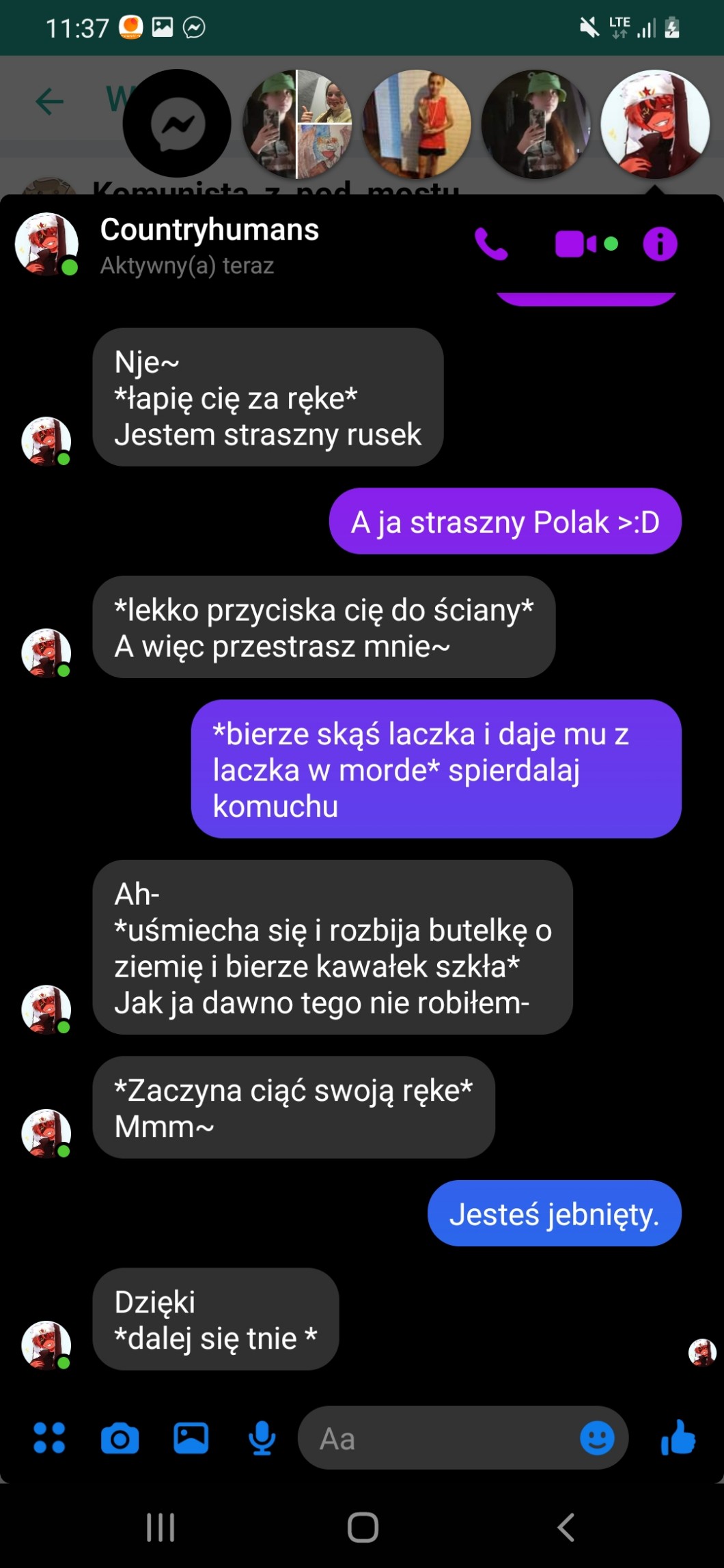Viewport: 724px width, 1568px height.
Task: Open the Messenger chat head bubble
Action: [177, 124]
